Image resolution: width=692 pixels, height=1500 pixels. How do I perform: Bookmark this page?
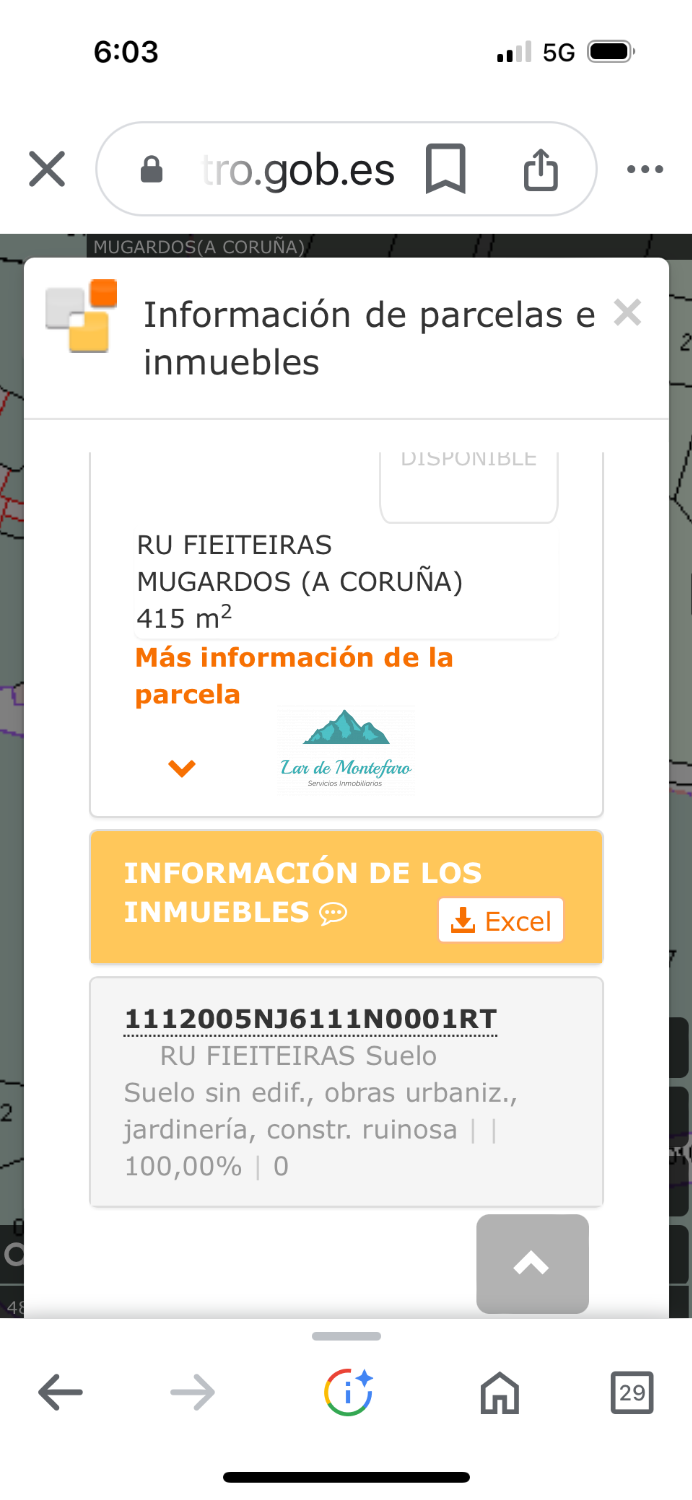[x=445, y=169]
